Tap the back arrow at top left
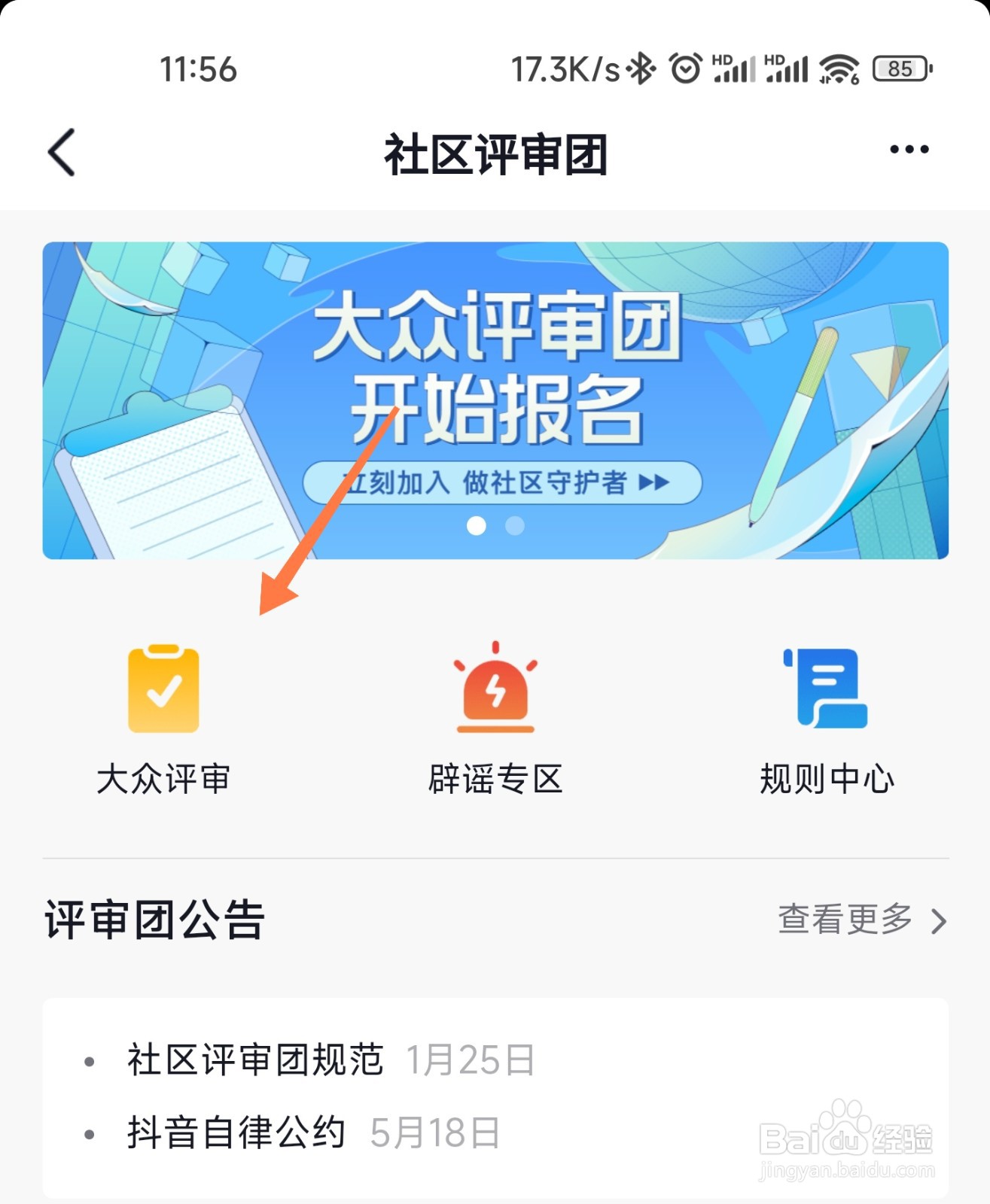The height and width of the screenshot is (1204, 990). pyautogui.click(x=60, y=150)
